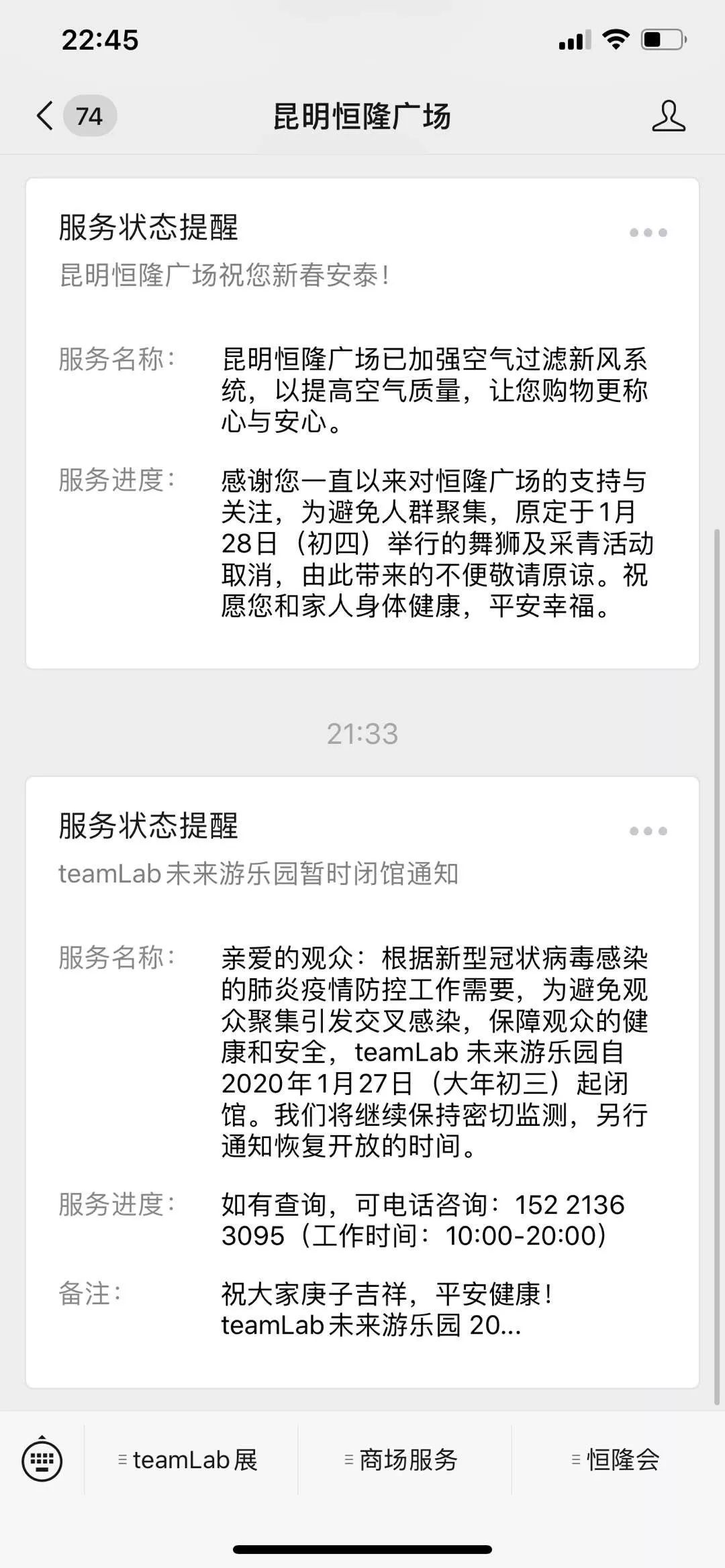The image size is (725, 1568).
Task: Open options on the 新春安泰 message card
Action: (x=648, y=233)
